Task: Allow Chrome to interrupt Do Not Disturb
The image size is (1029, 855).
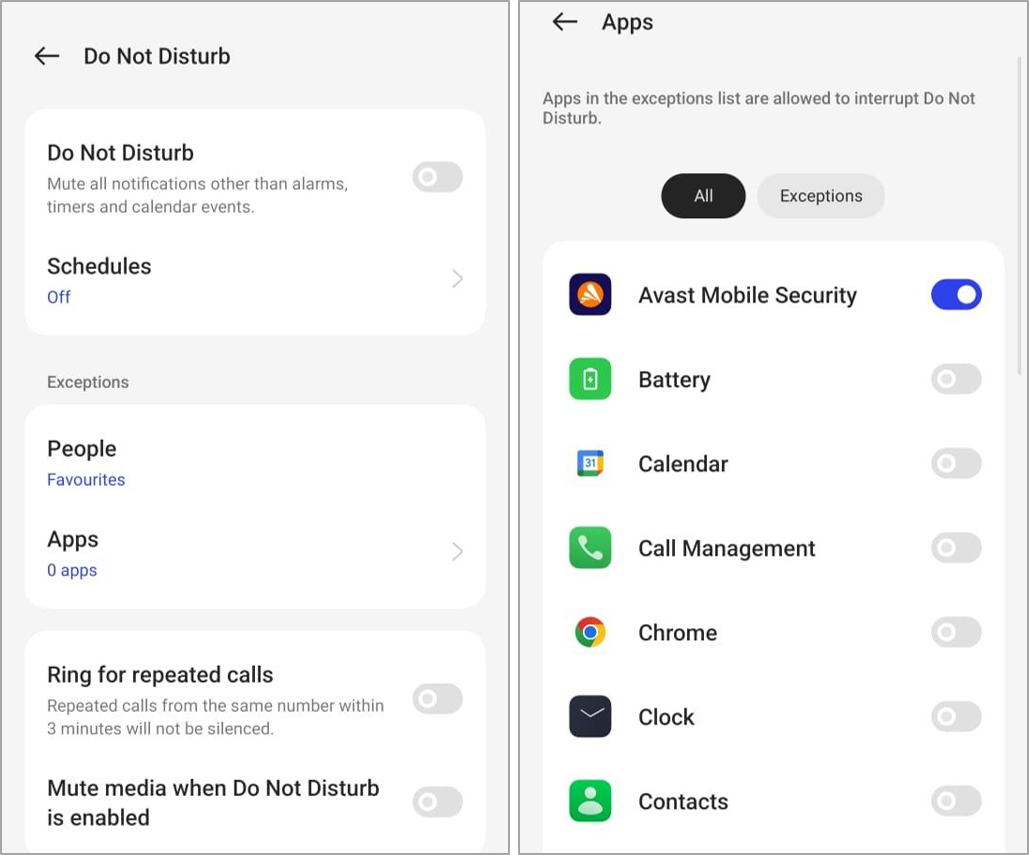Action: pyautogui.click(x=956, y=633)
